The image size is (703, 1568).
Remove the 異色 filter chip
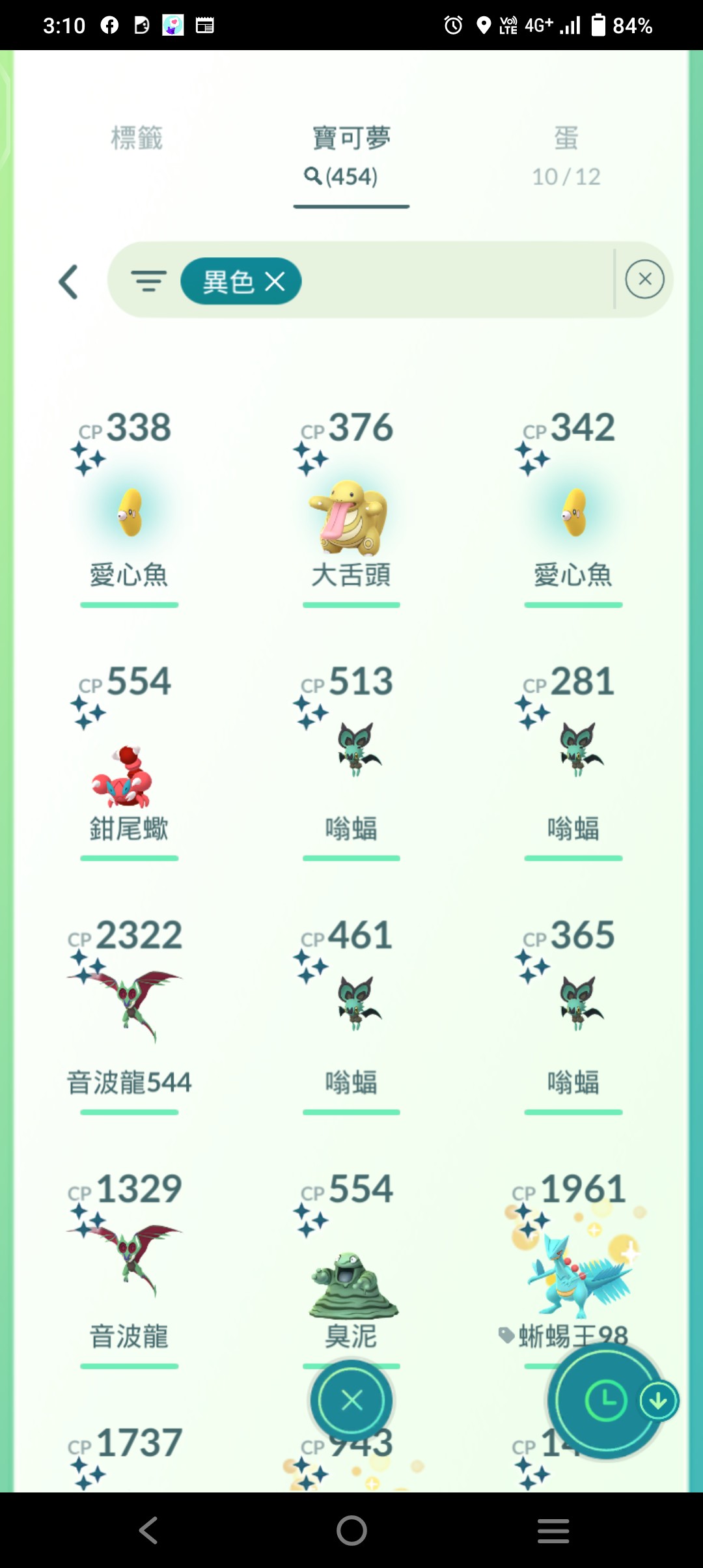tap(275, 281)
